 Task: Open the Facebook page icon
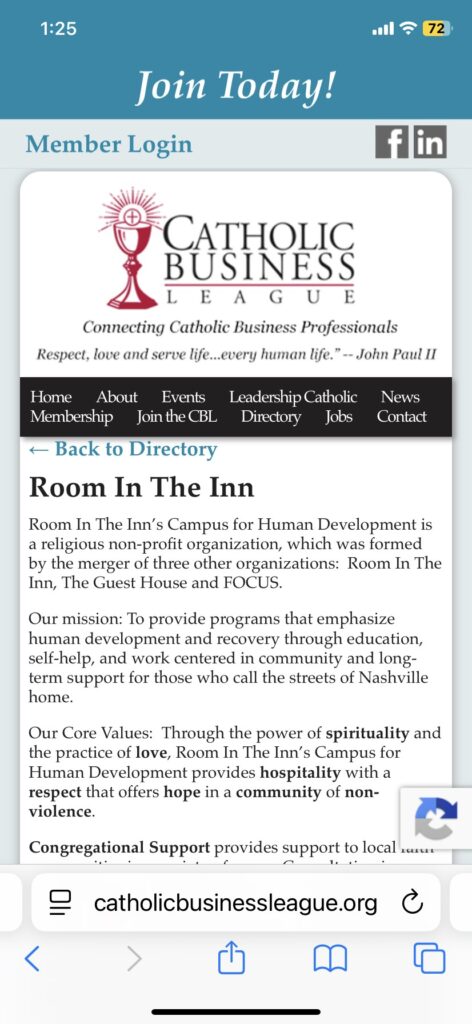pyautogui.click(x=392, y=142)
